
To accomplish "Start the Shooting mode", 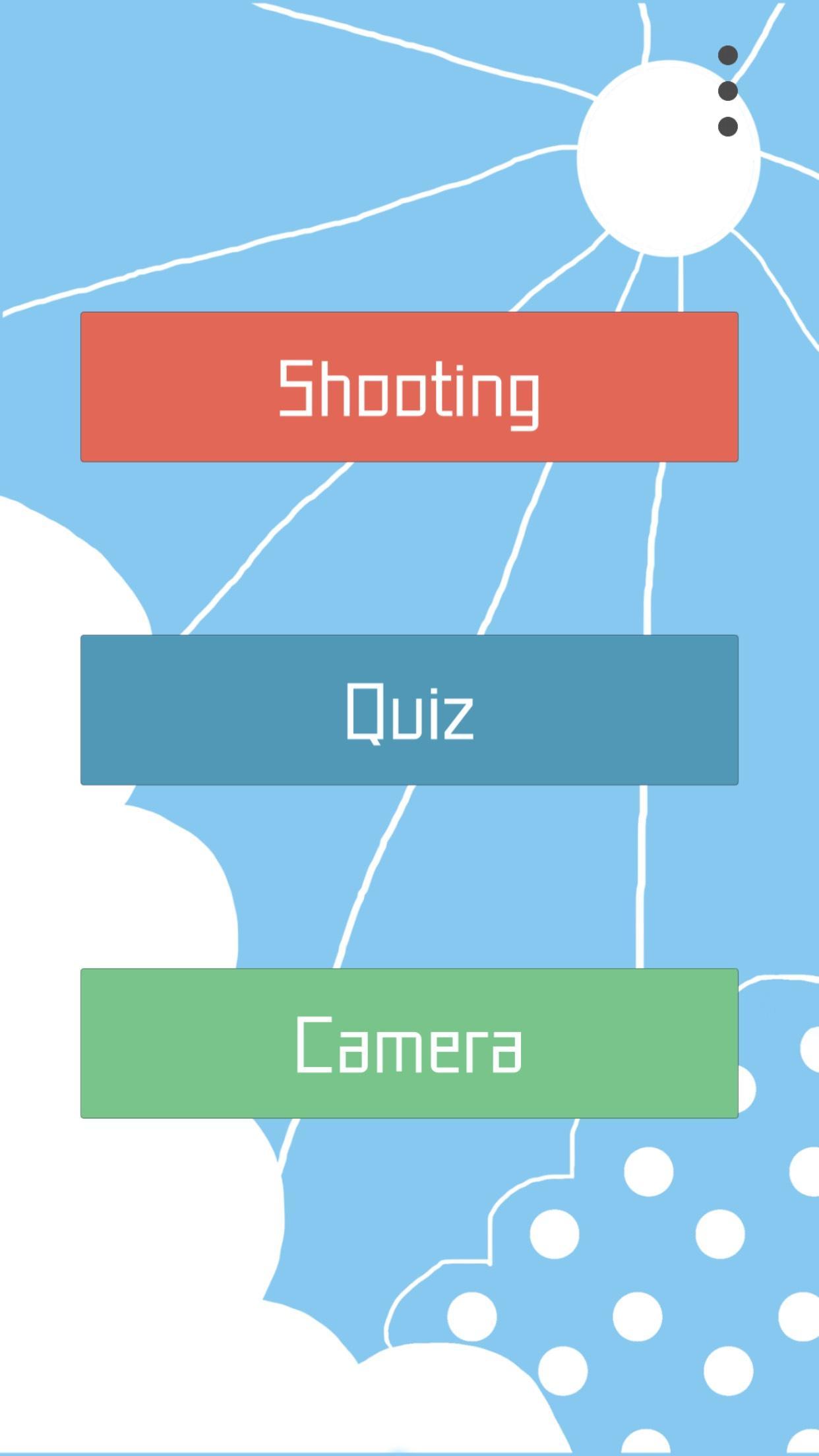I will (x=409, y=387).
